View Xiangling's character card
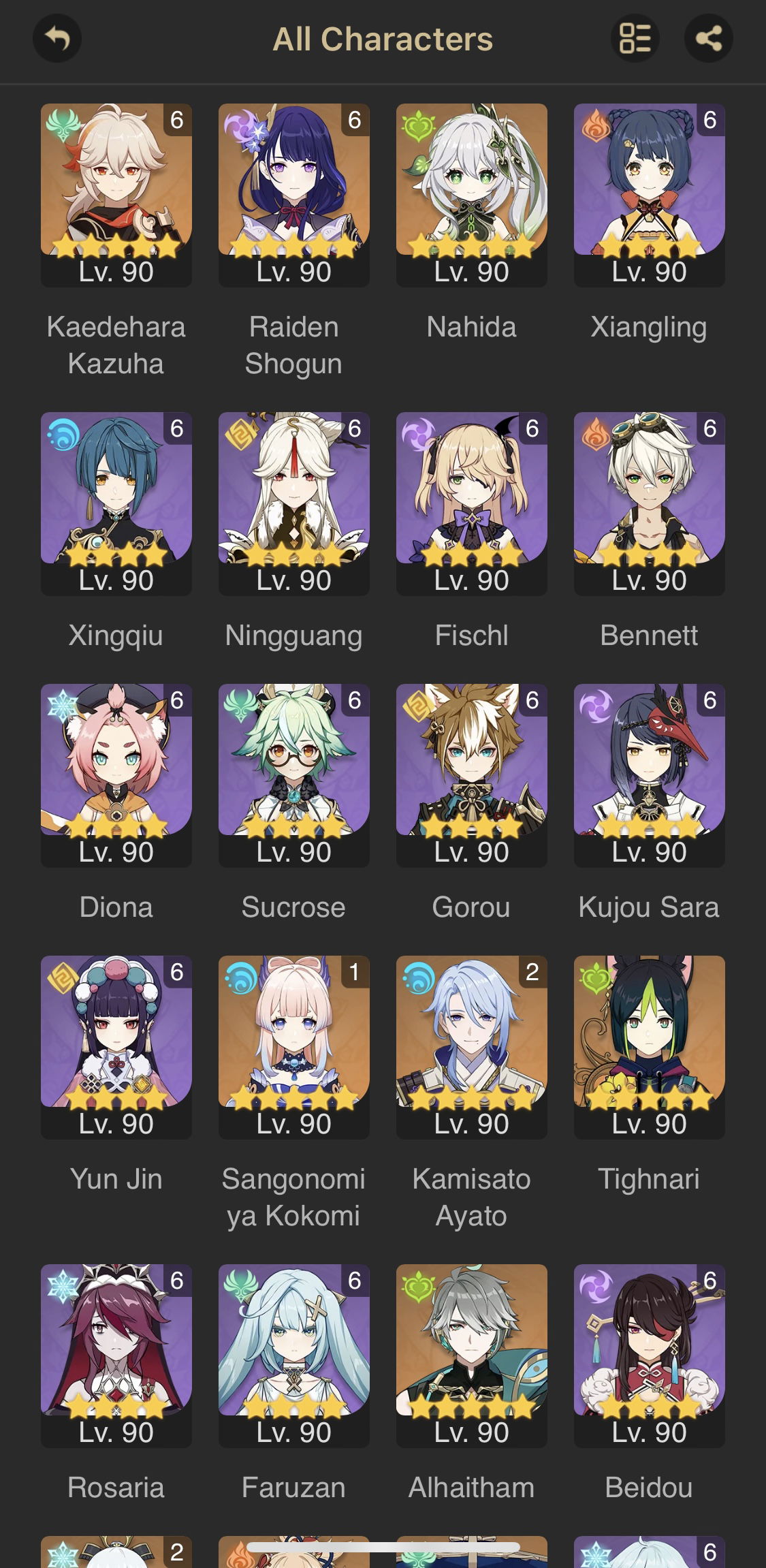This screenshot has width=766, height=1568. 650,195
